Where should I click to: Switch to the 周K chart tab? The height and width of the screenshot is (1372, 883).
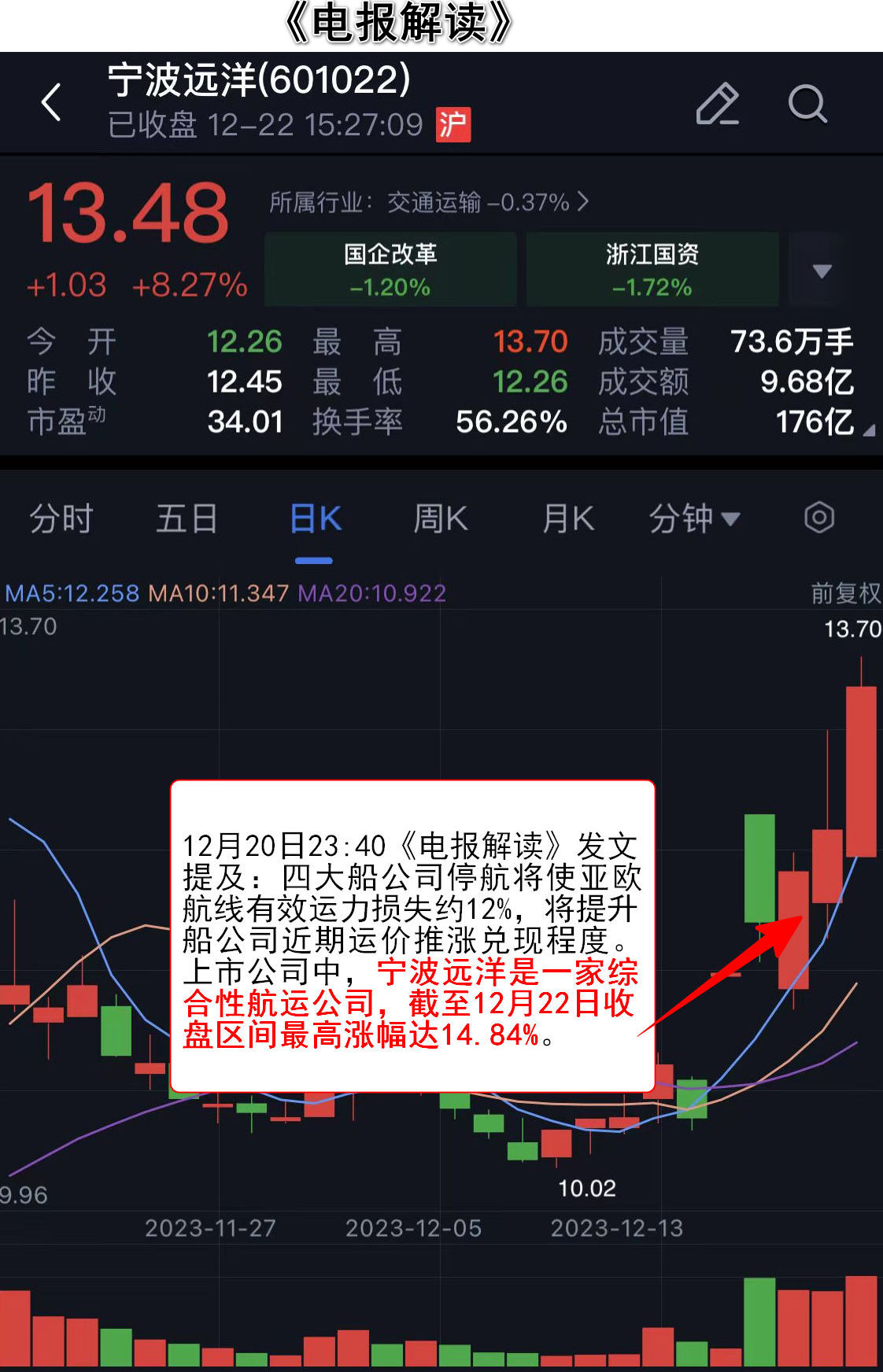click(x=441, y=519)
